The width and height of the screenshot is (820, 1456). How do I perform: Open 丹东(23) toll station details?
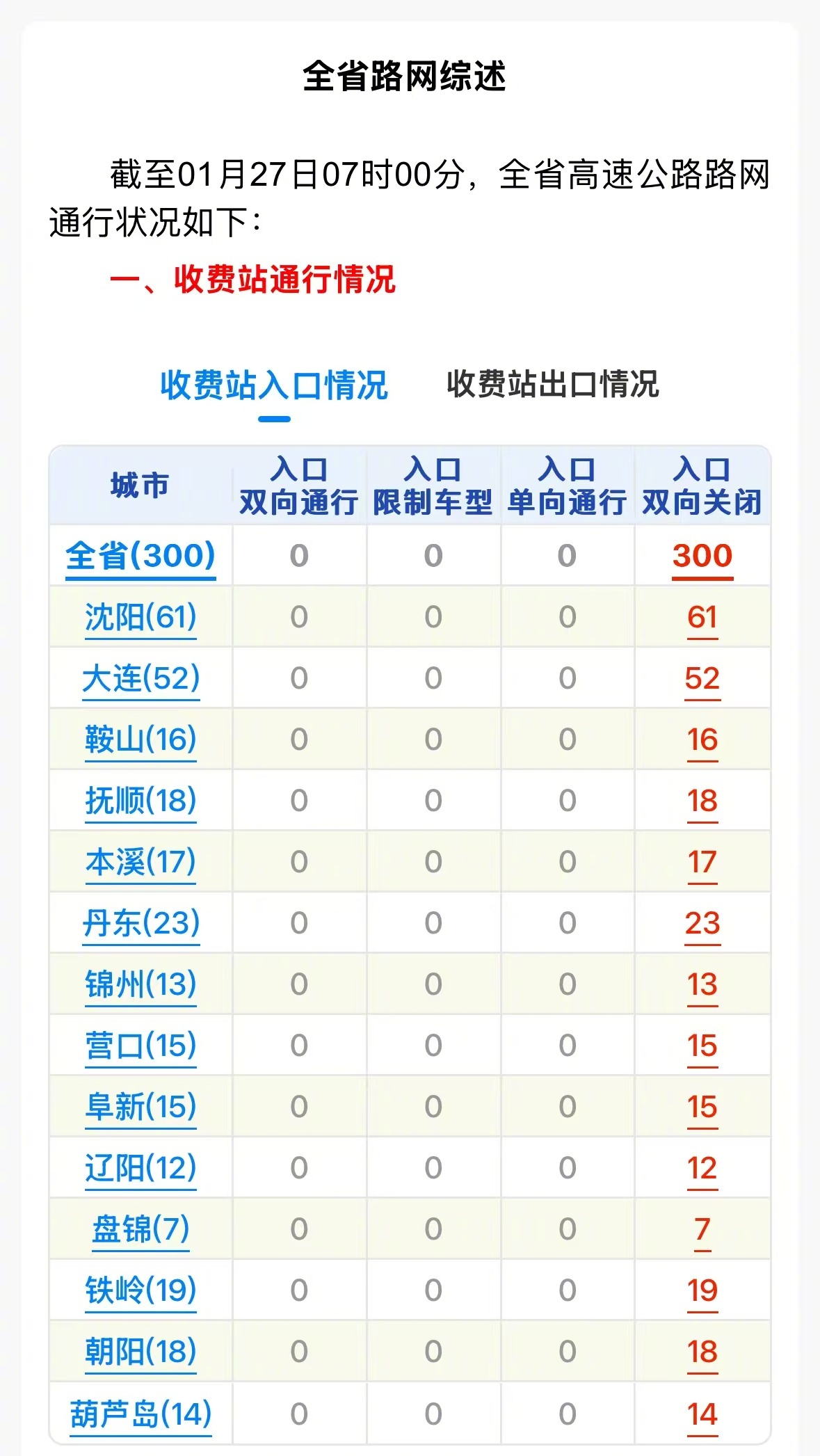point(140,923)
